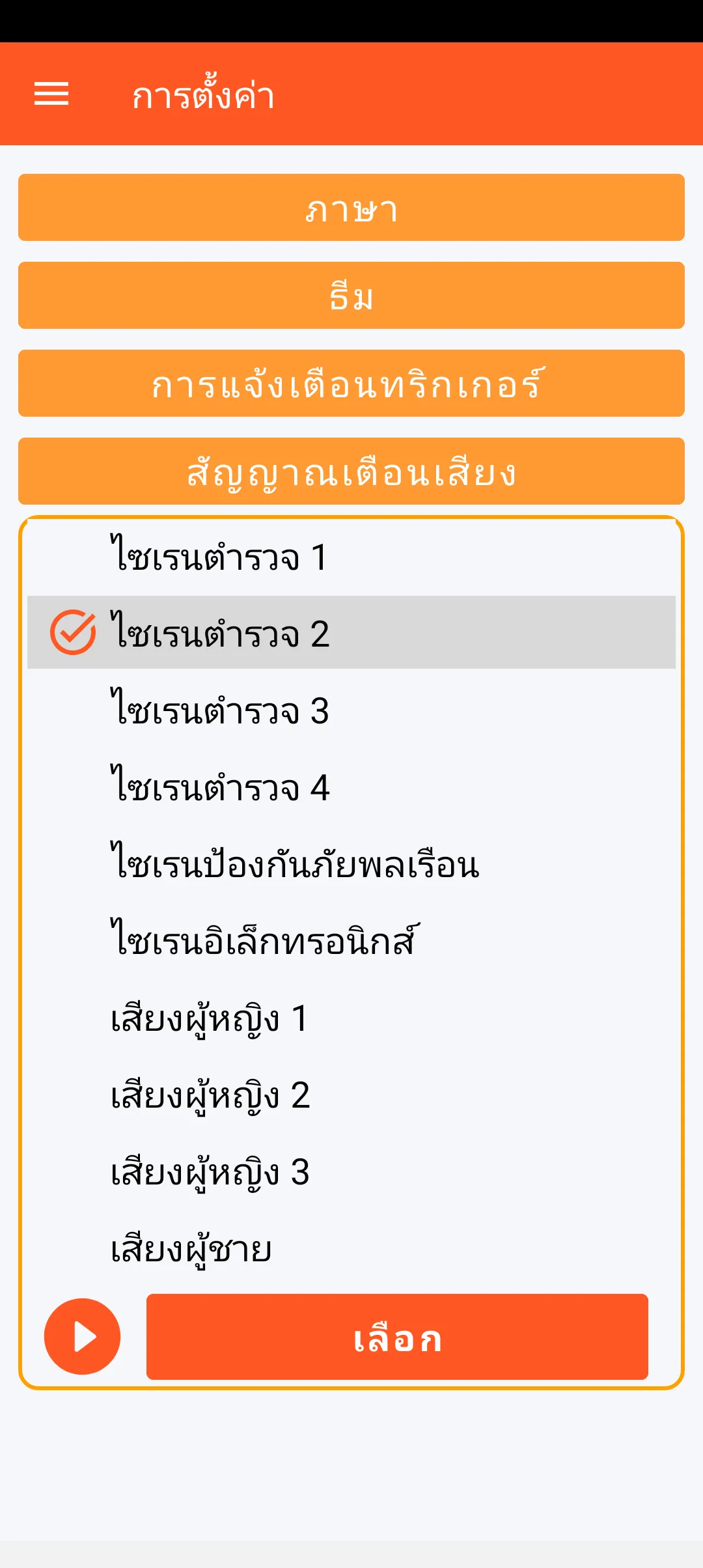Select ไซเรนป้องกันภัยพลเรือน sound
This screenshot has width=703, height=1568.
point(351,864)
